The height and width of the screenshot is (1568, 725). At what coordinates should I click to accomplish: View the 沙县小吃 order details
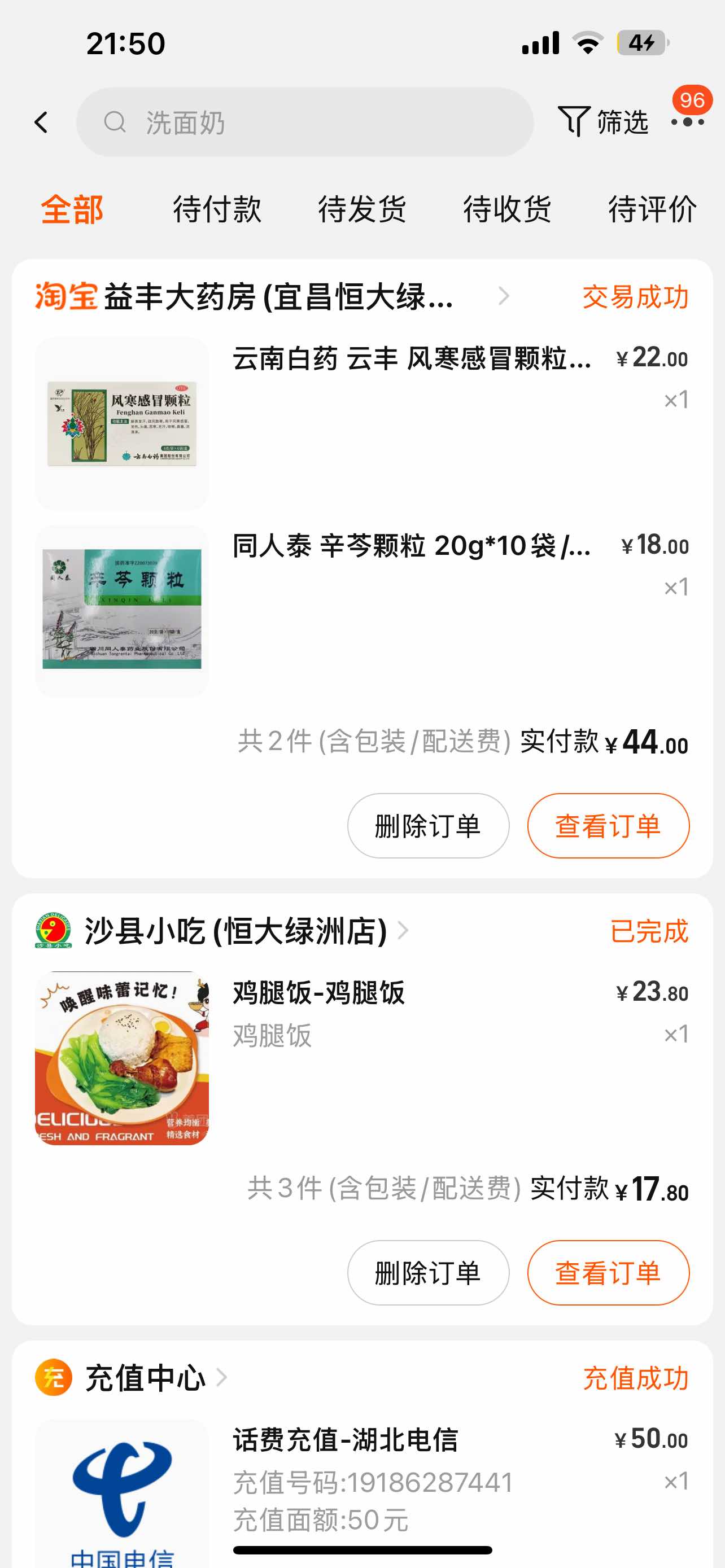(608, 1273)
